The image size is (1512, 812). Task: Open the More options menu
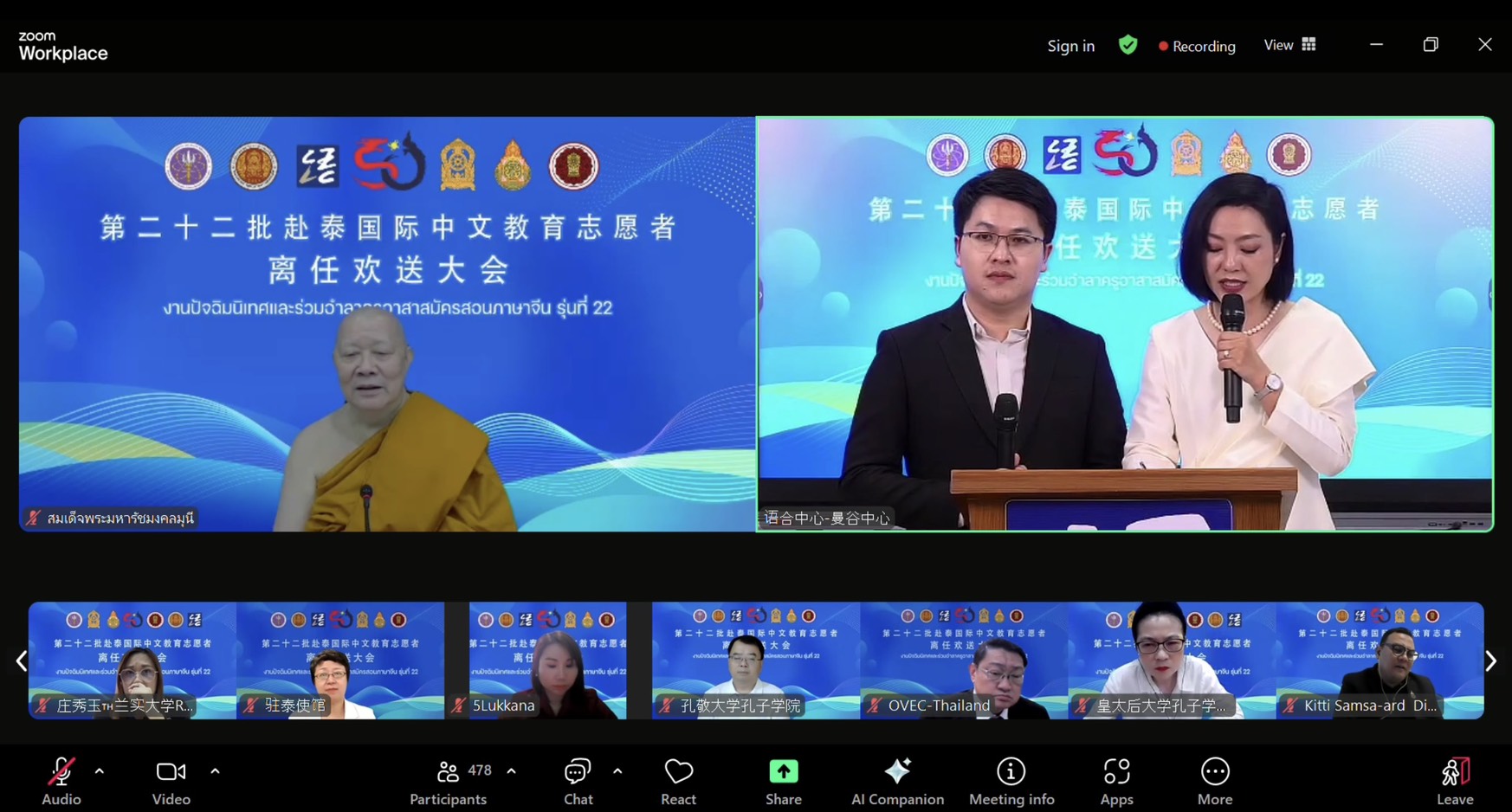coord(1214,779)
